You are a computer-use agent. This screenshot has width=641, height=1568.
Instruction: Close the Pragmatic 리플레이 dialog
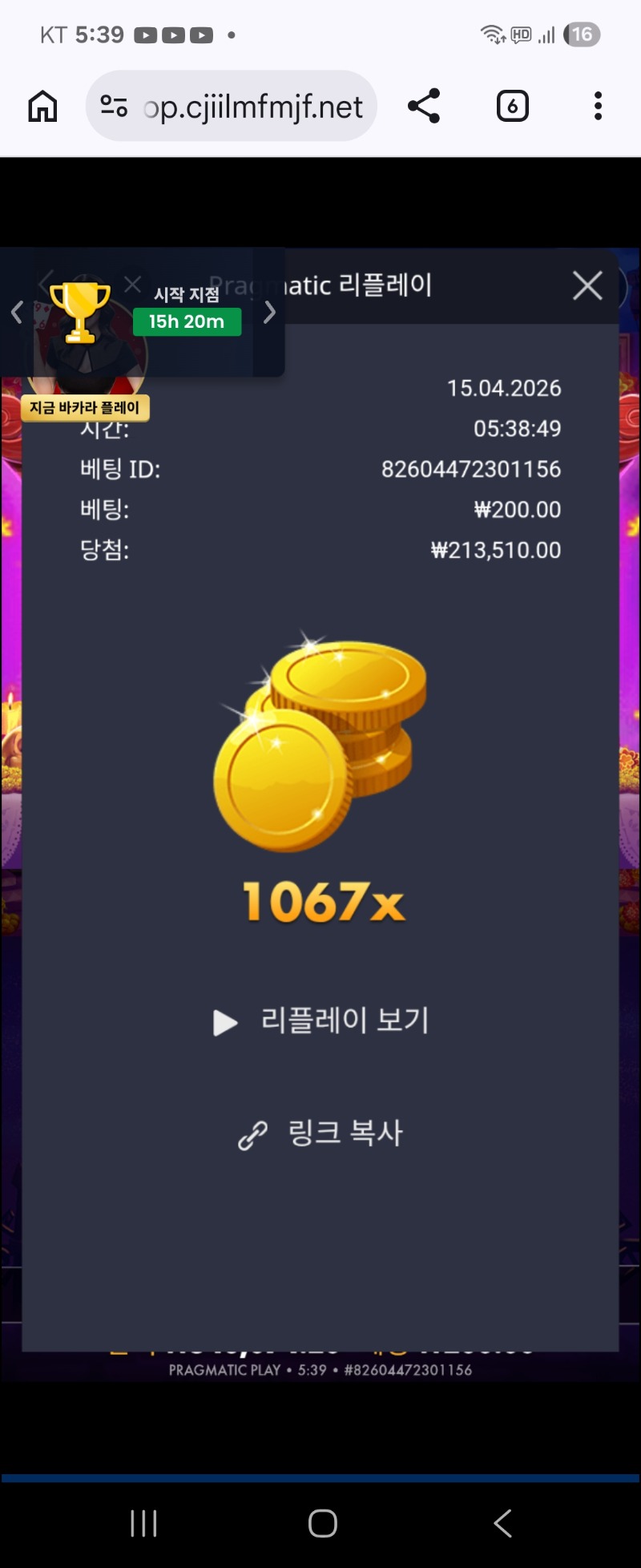click(x=587, y=285)
